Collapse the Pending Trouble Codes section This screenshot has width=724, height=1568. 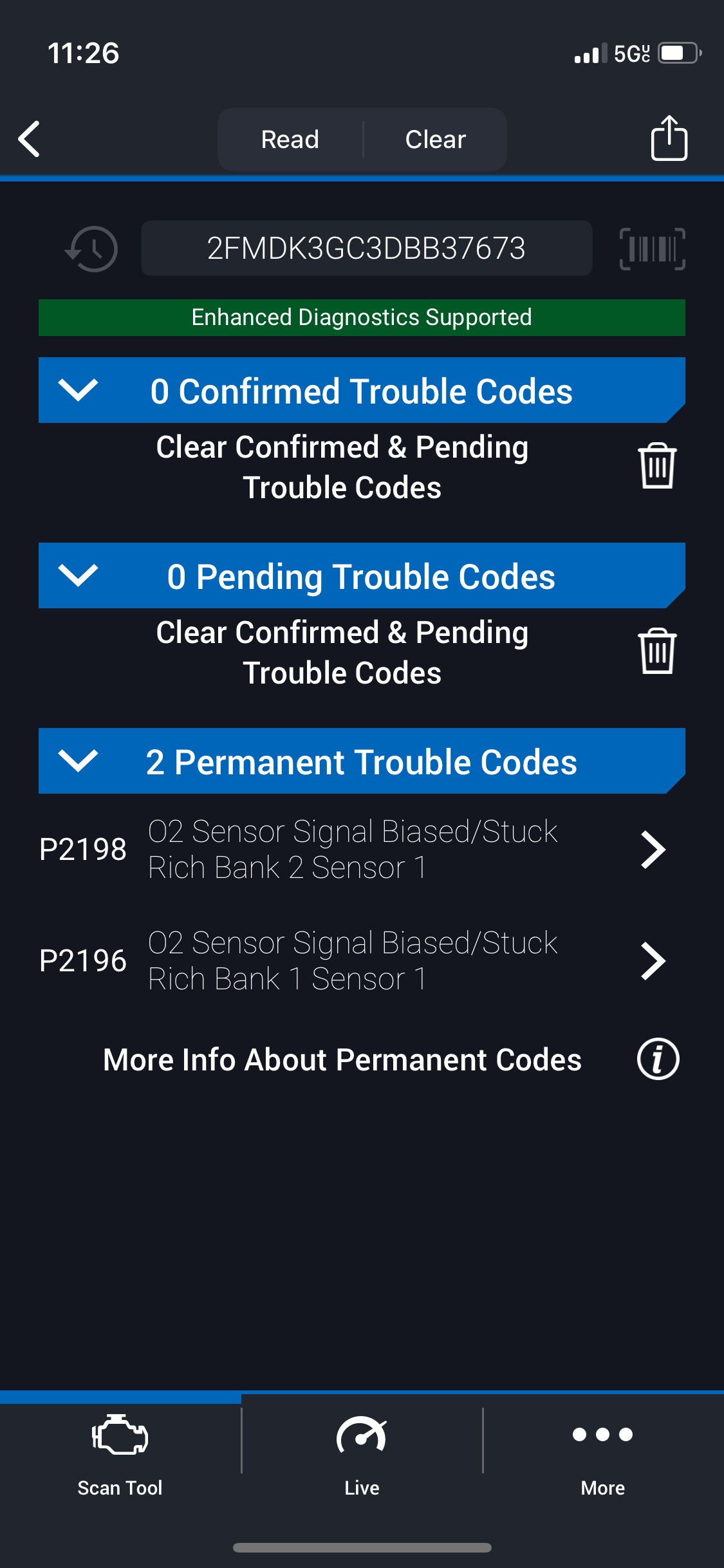78,575
